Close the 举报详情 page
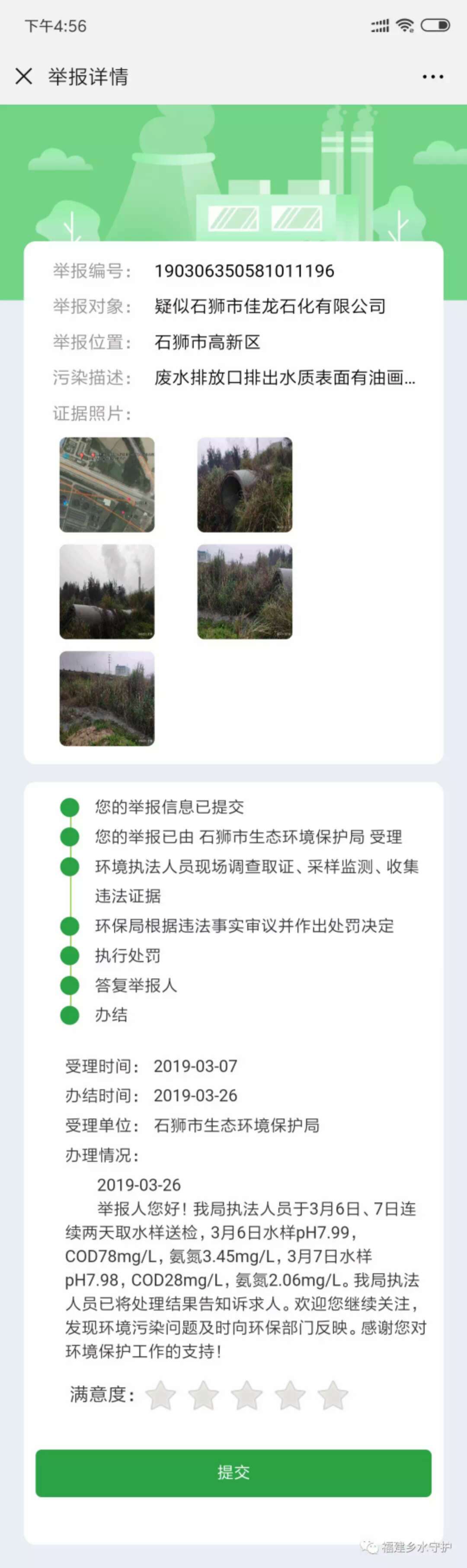Screen dimensions: 467x1568 point(24,76)
